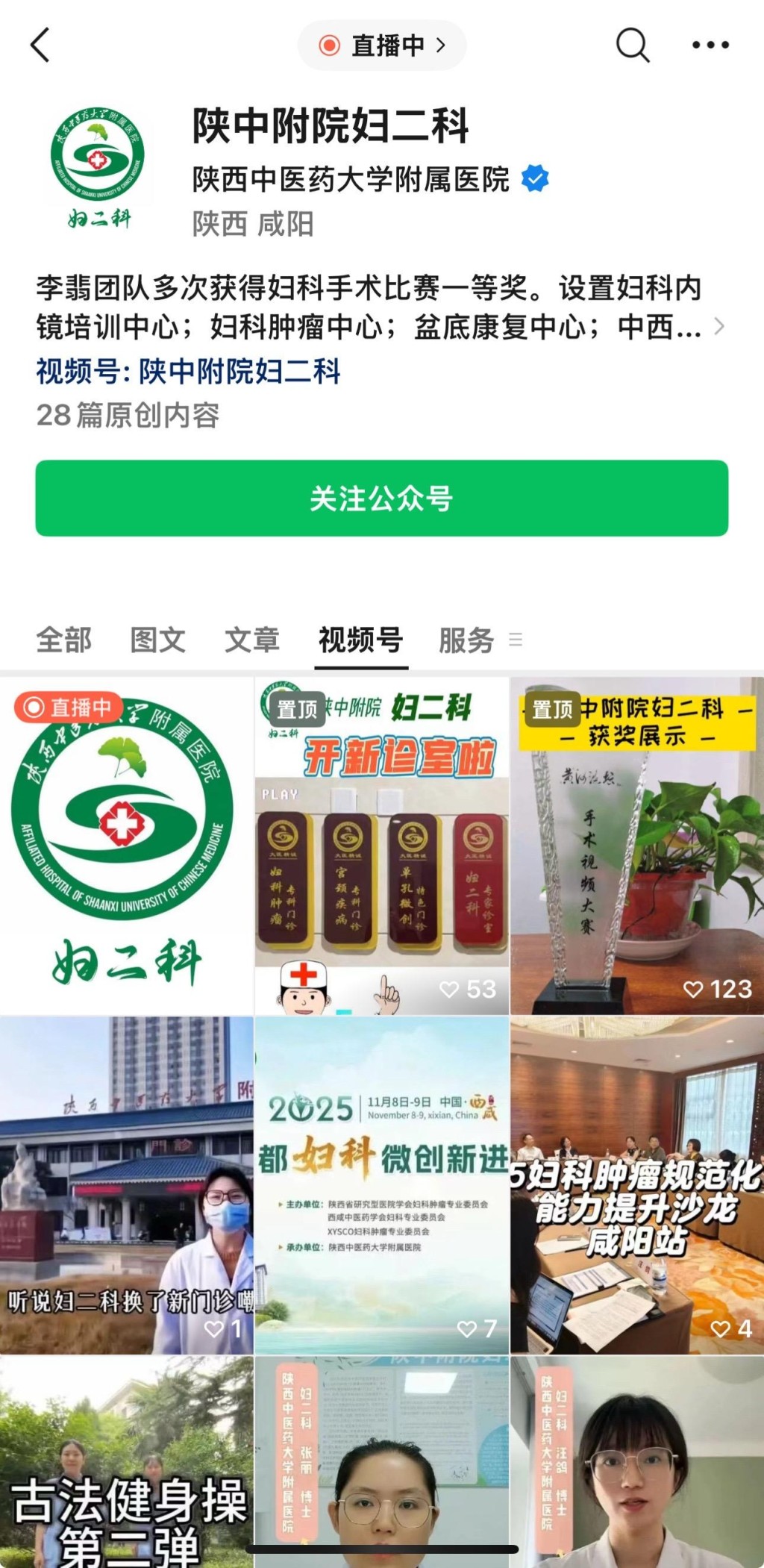Switch to the 文章 tab

251,640
